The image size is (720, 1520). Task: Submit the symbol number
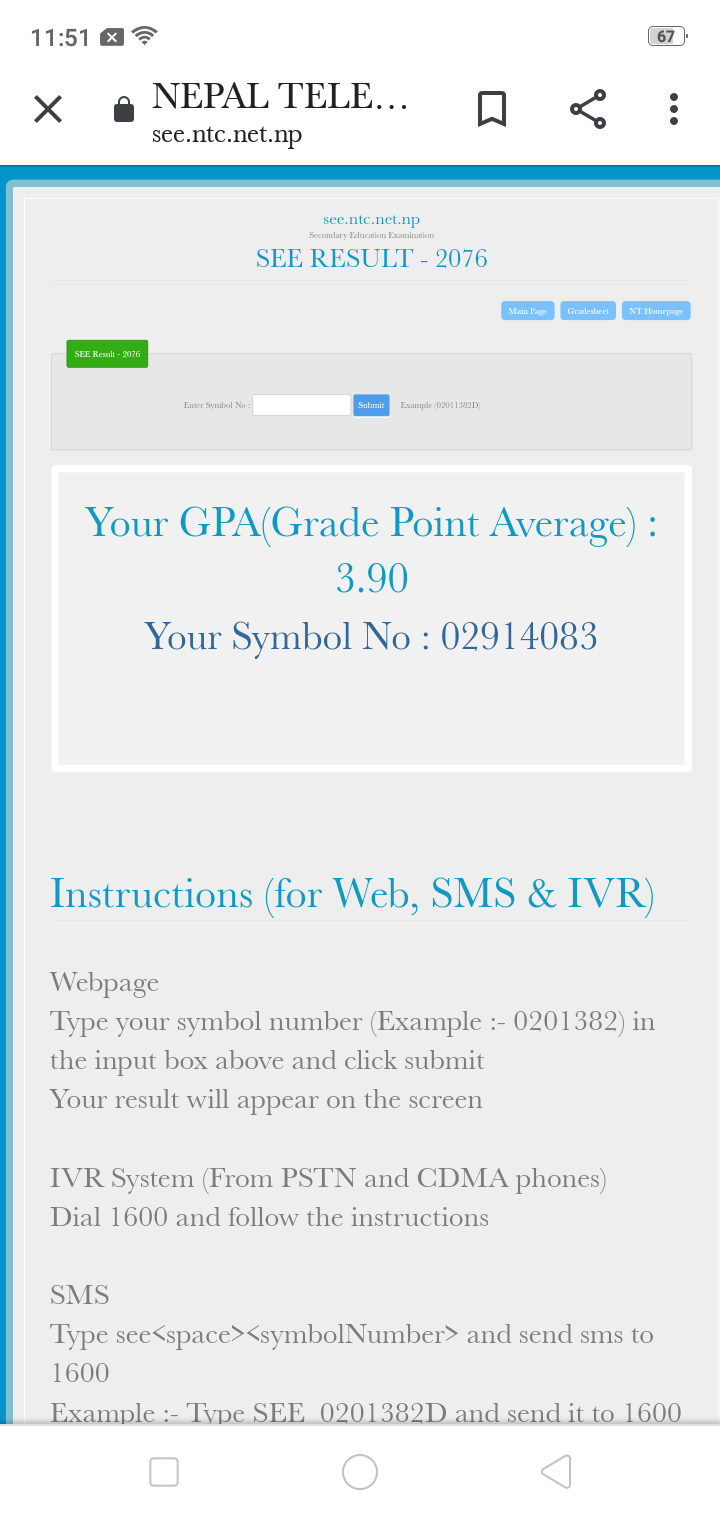[x=371, y=405]
